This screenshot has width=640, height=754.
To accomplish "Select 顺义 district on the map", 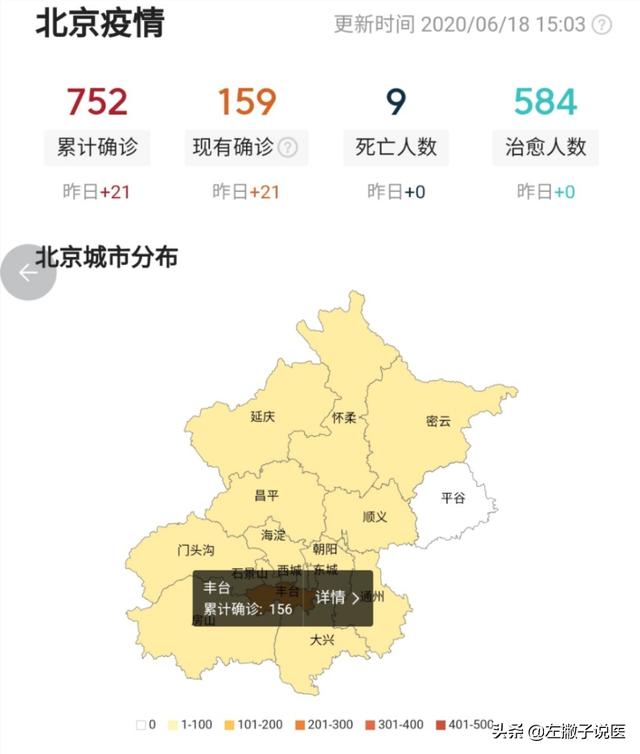I will (x=374, y=517).
